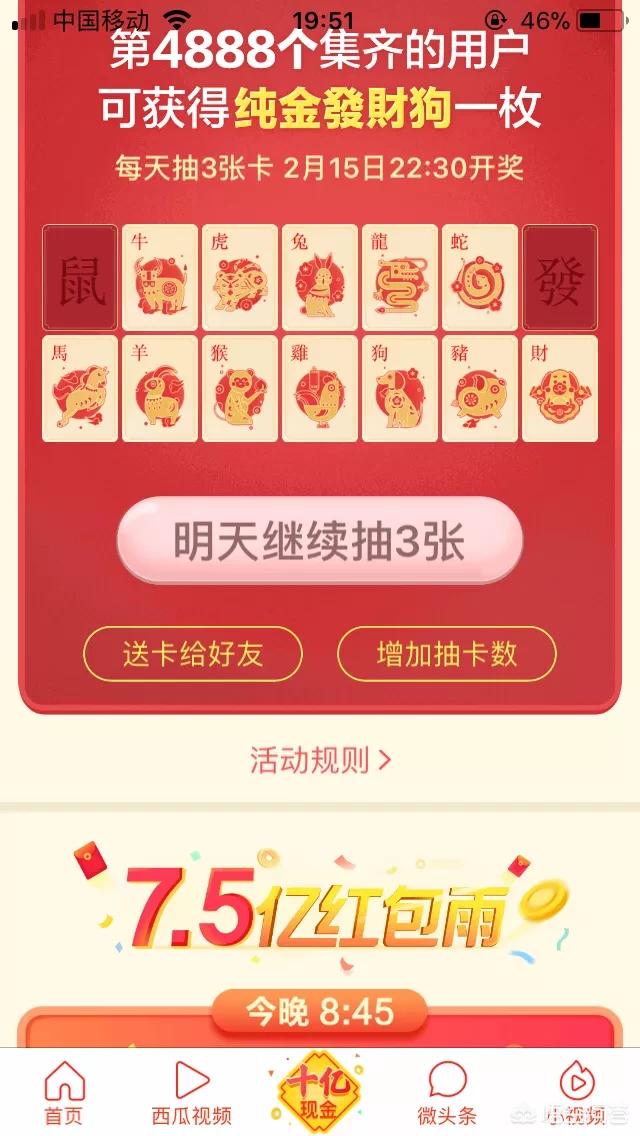Send a card via 送卡给好友
The width and height of the screenshot is (640, 1136).
(x=192, y=654)
